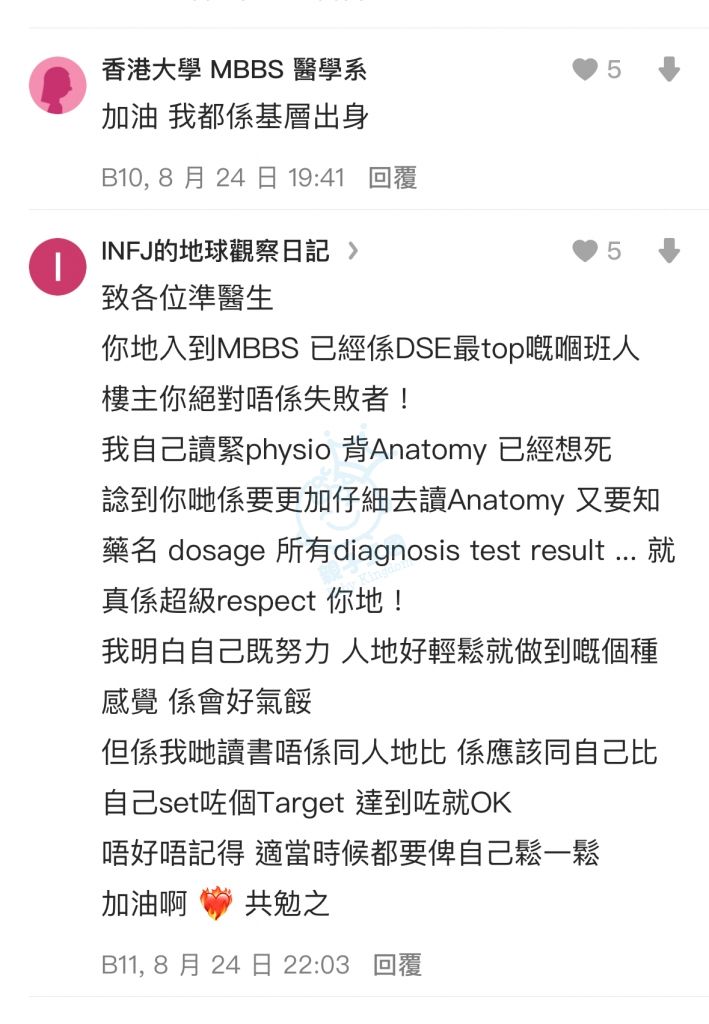Reply to comment B11
Screen dimensions: 709x1024
tap(397, 964)
